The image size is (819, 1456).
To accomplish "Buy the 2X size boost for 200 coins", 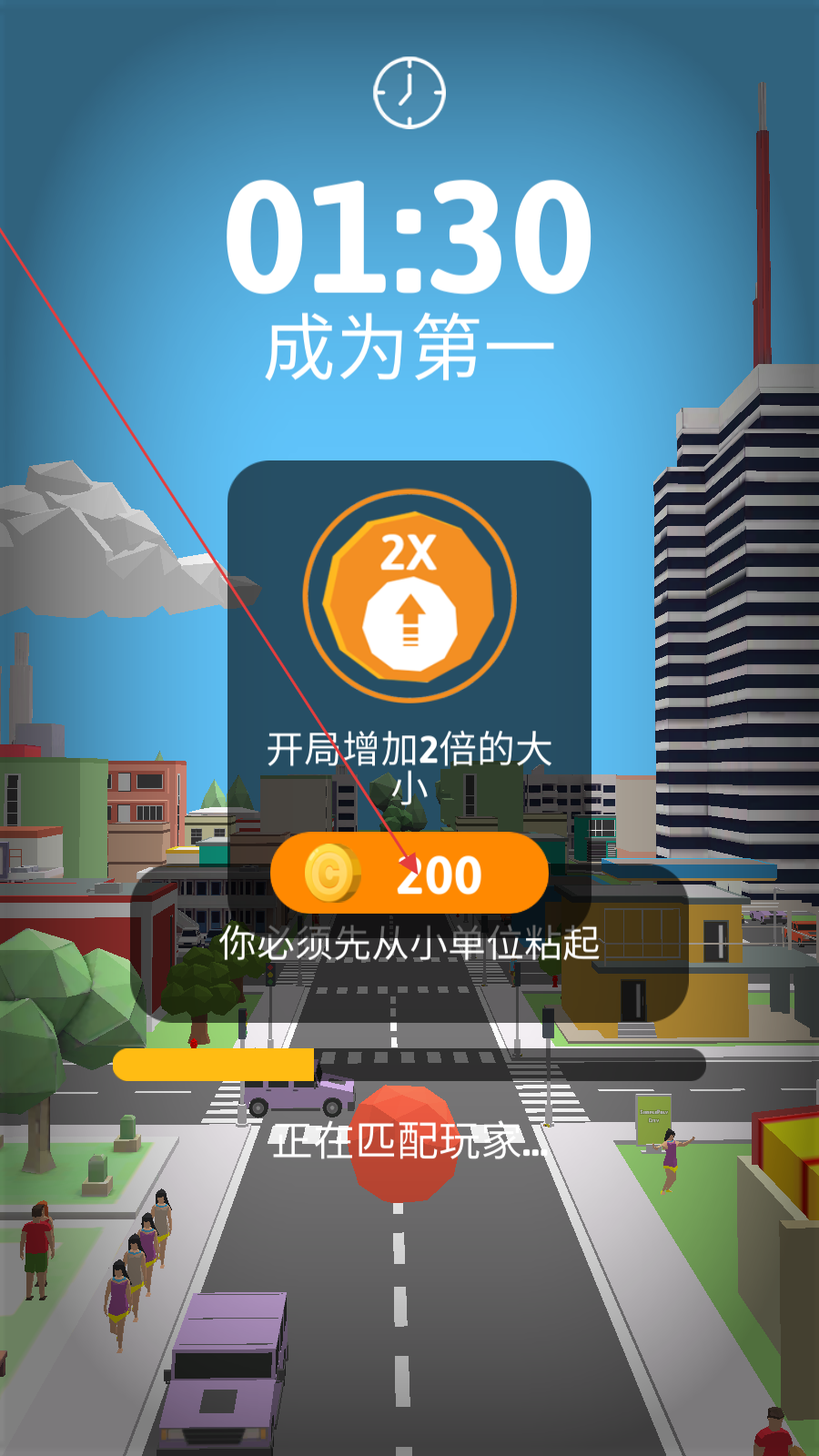I will pos(409,874).
